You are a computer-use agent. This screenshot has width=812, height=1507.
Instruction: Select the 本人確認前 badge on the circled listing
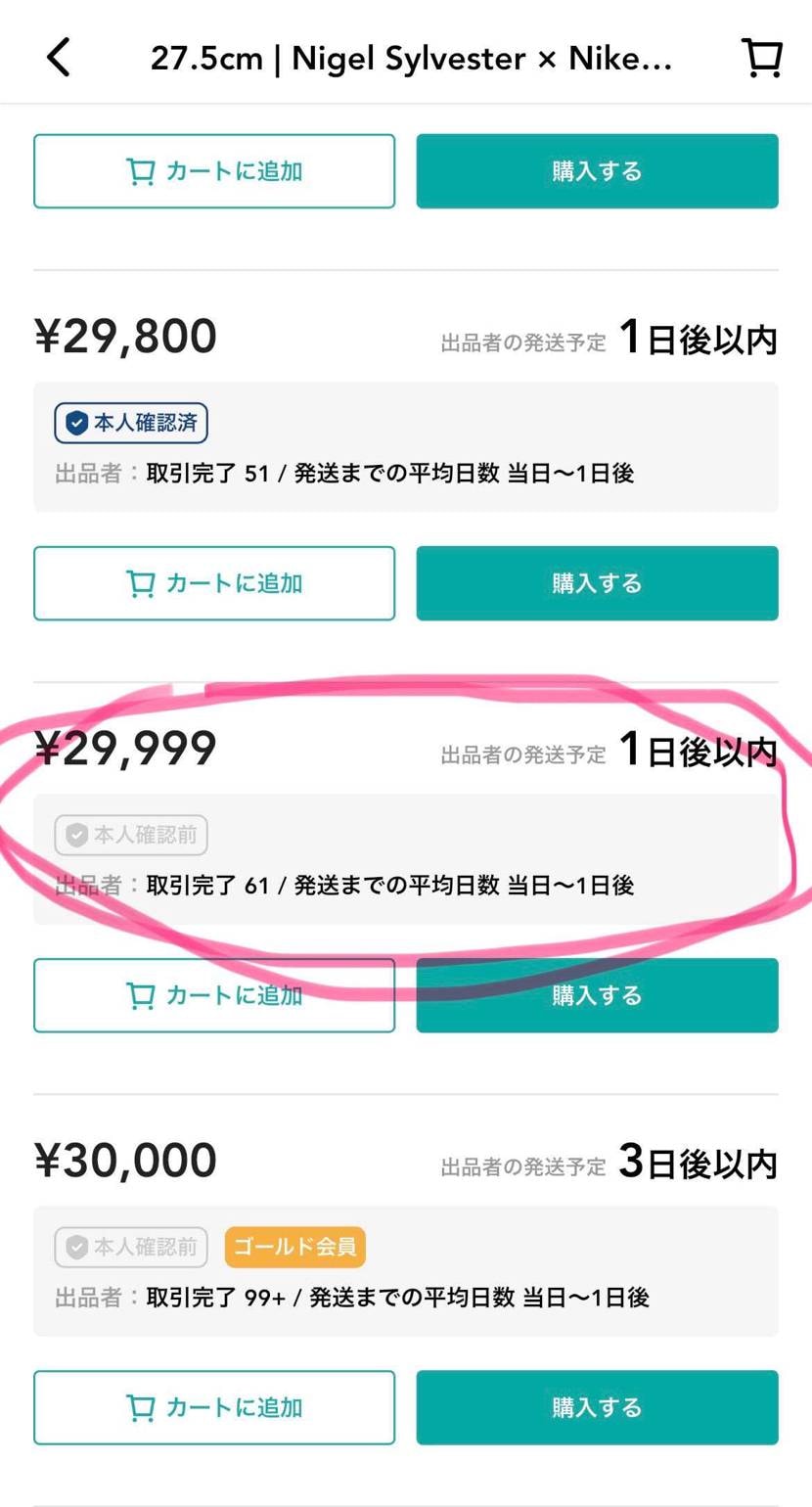point(130,835)
